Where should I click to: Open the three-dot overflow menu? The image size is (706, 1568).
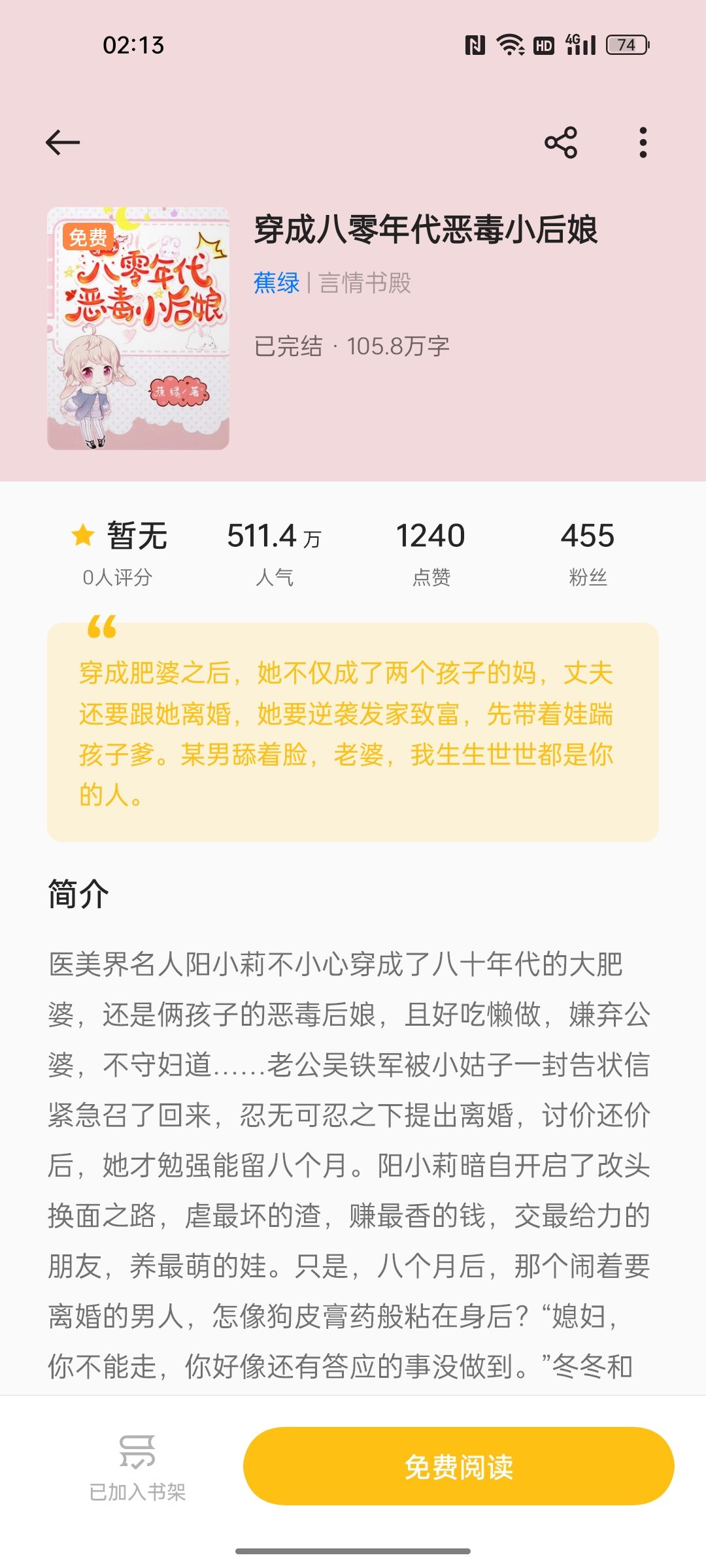[643, 142]
